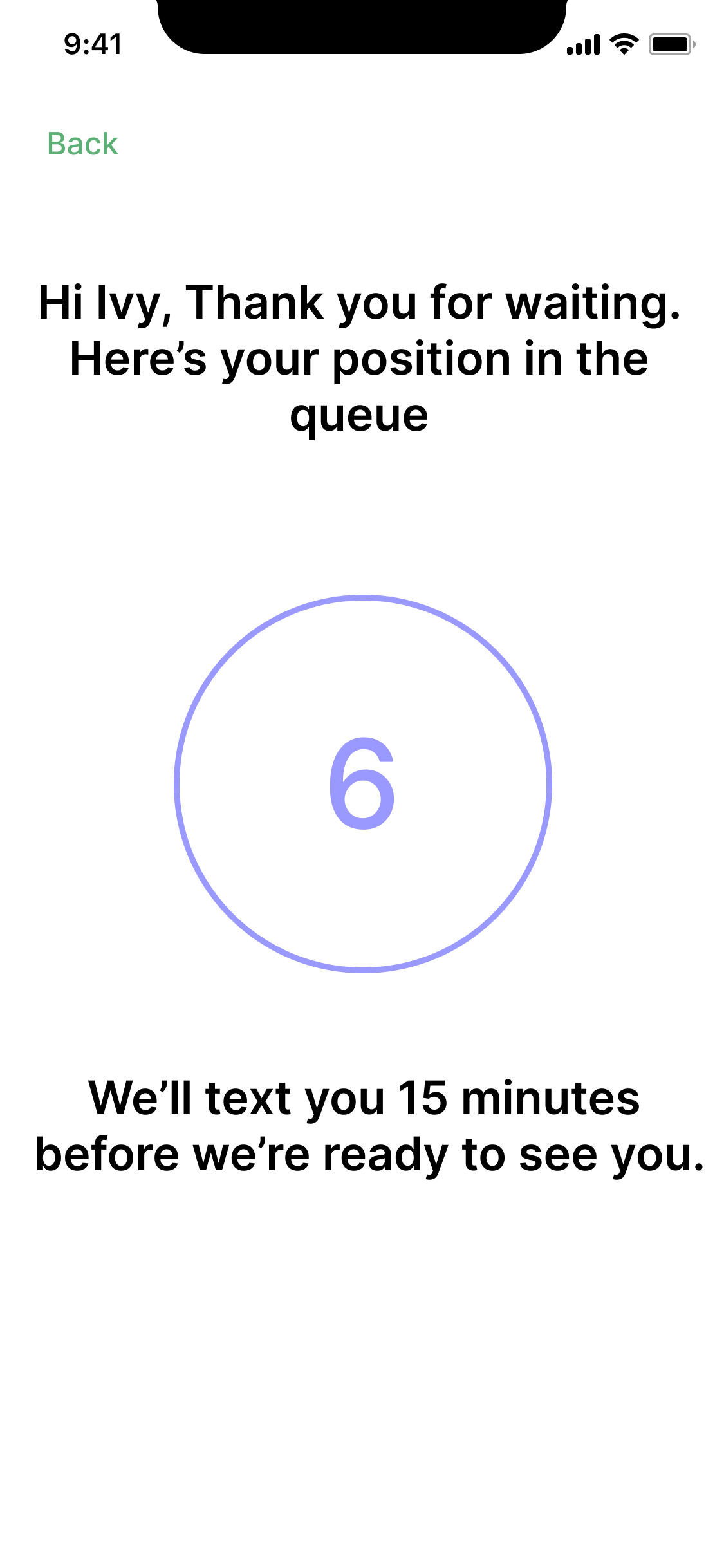724x1568 pixels.
Task: Go back using the green Back button
Action: (x=82, y=144)
